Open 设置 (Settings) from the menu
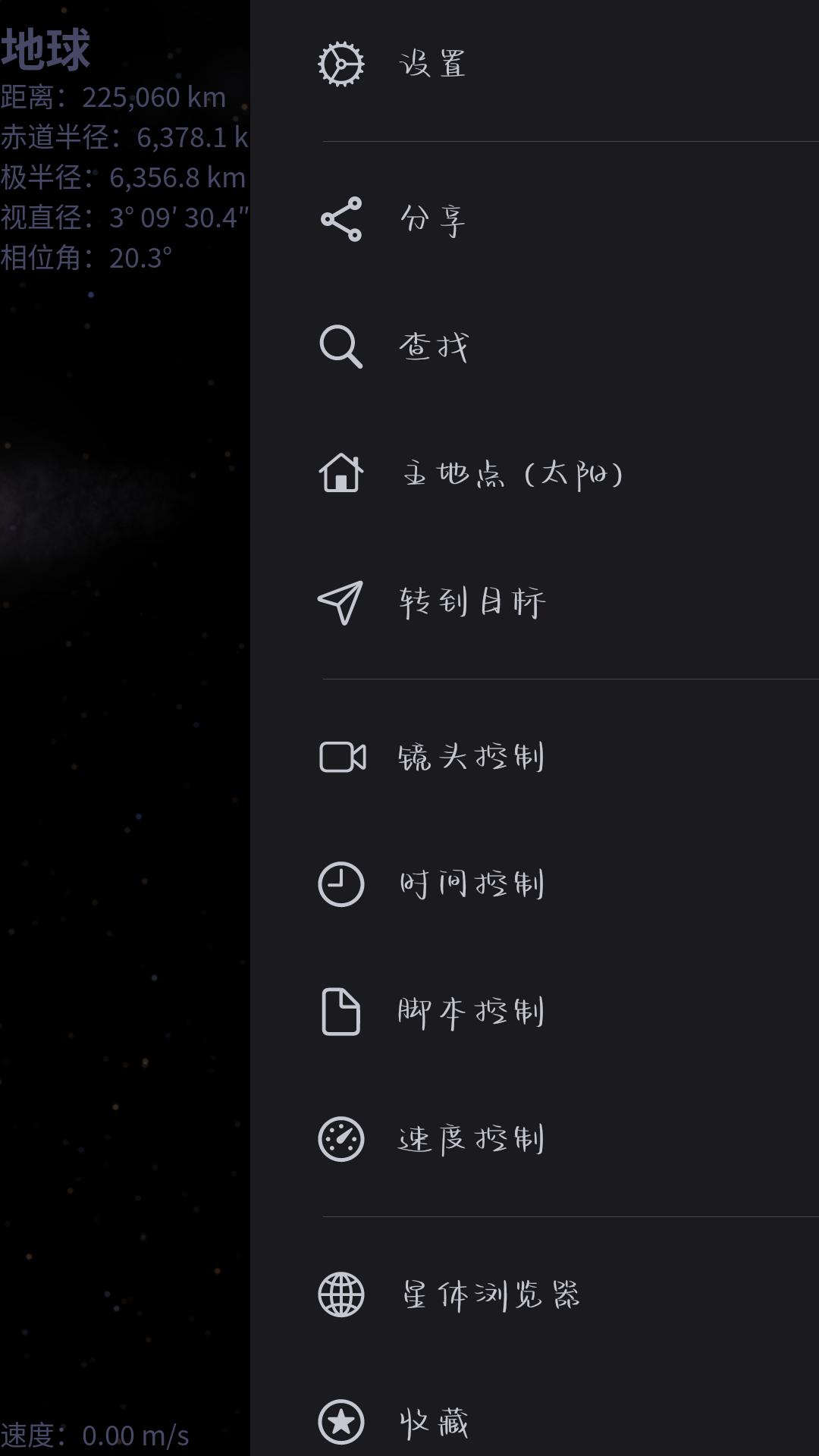819x1456 pixels. click(x=432, y=64)
